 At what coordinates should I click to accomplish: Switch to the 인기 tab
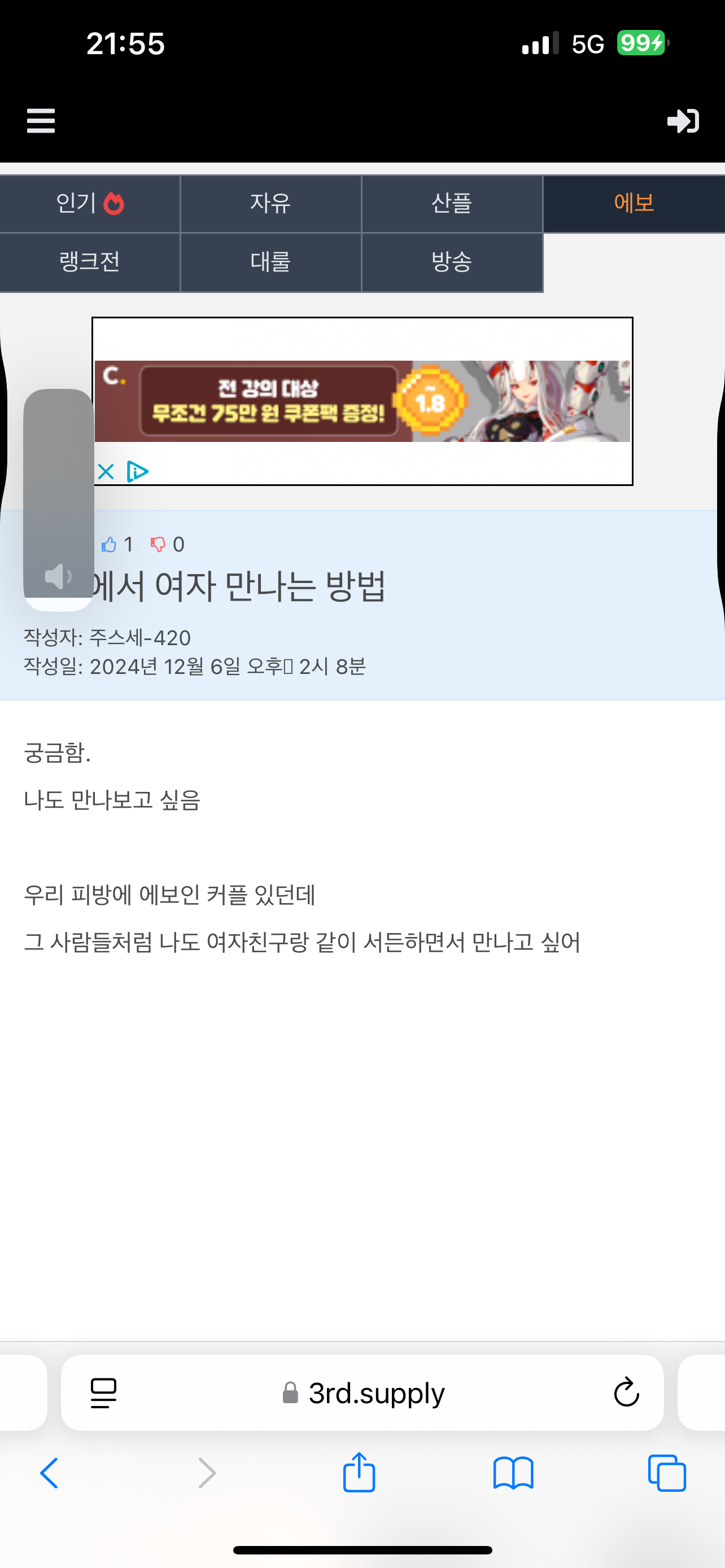[89, 203]
